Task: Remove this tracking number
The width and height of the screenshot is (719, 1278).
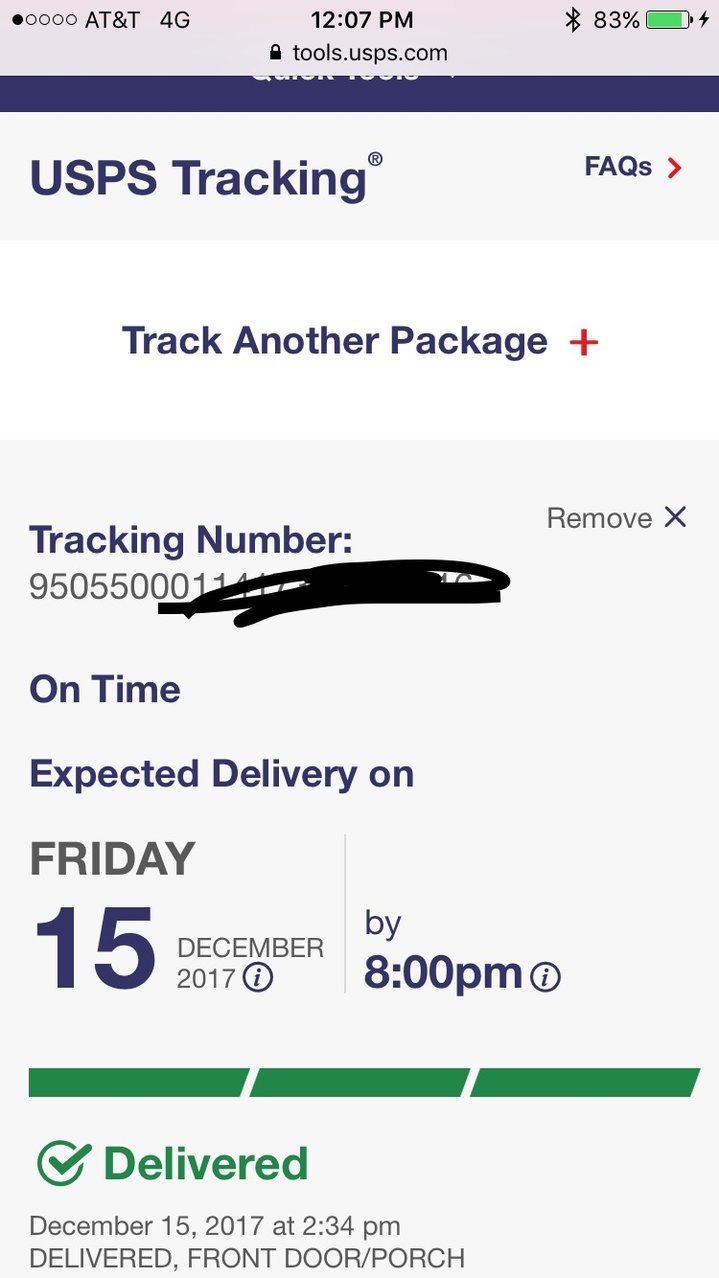Action: pos(617,517)
